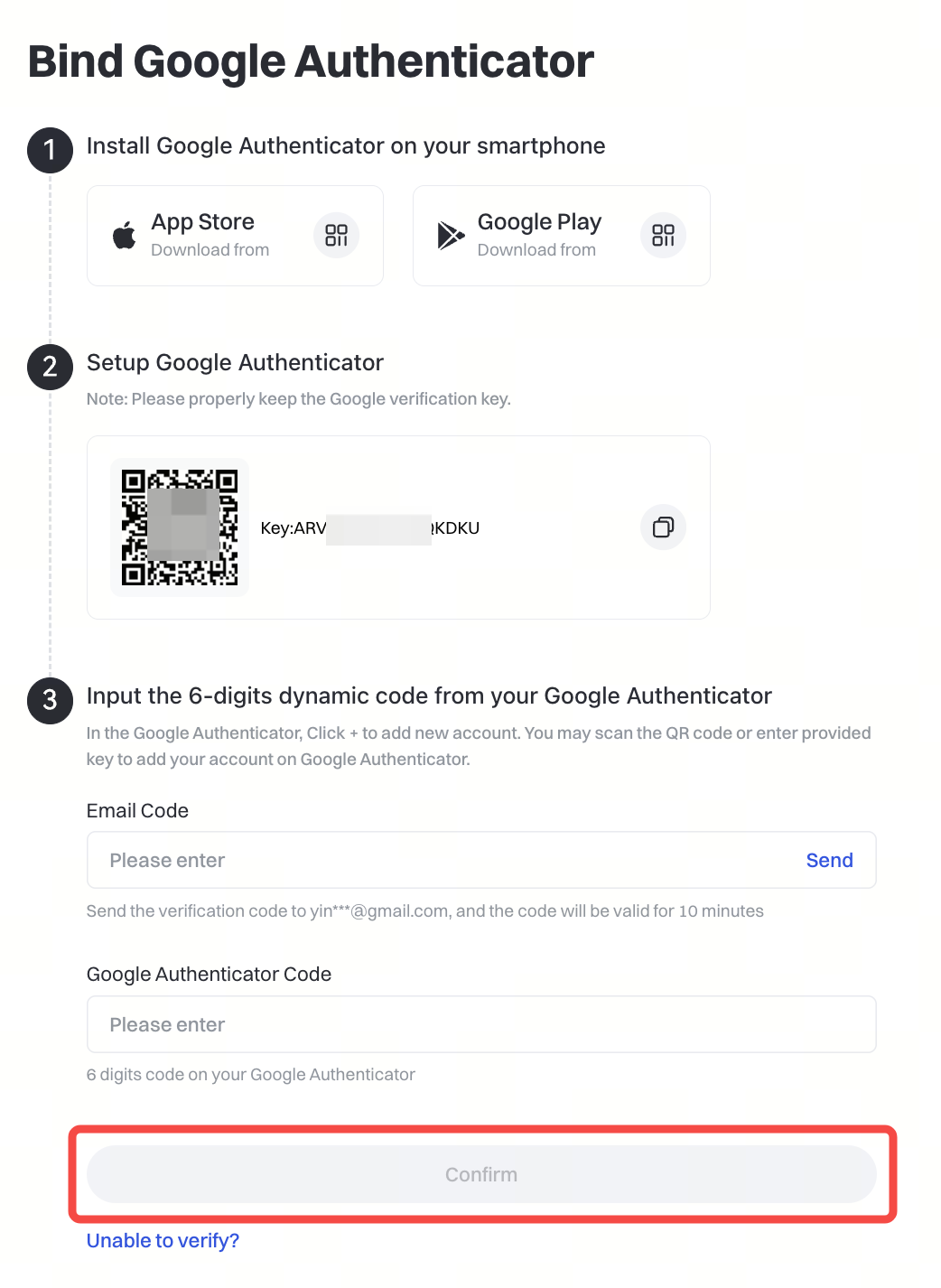Copy the Google verification key

pos(663,527)
